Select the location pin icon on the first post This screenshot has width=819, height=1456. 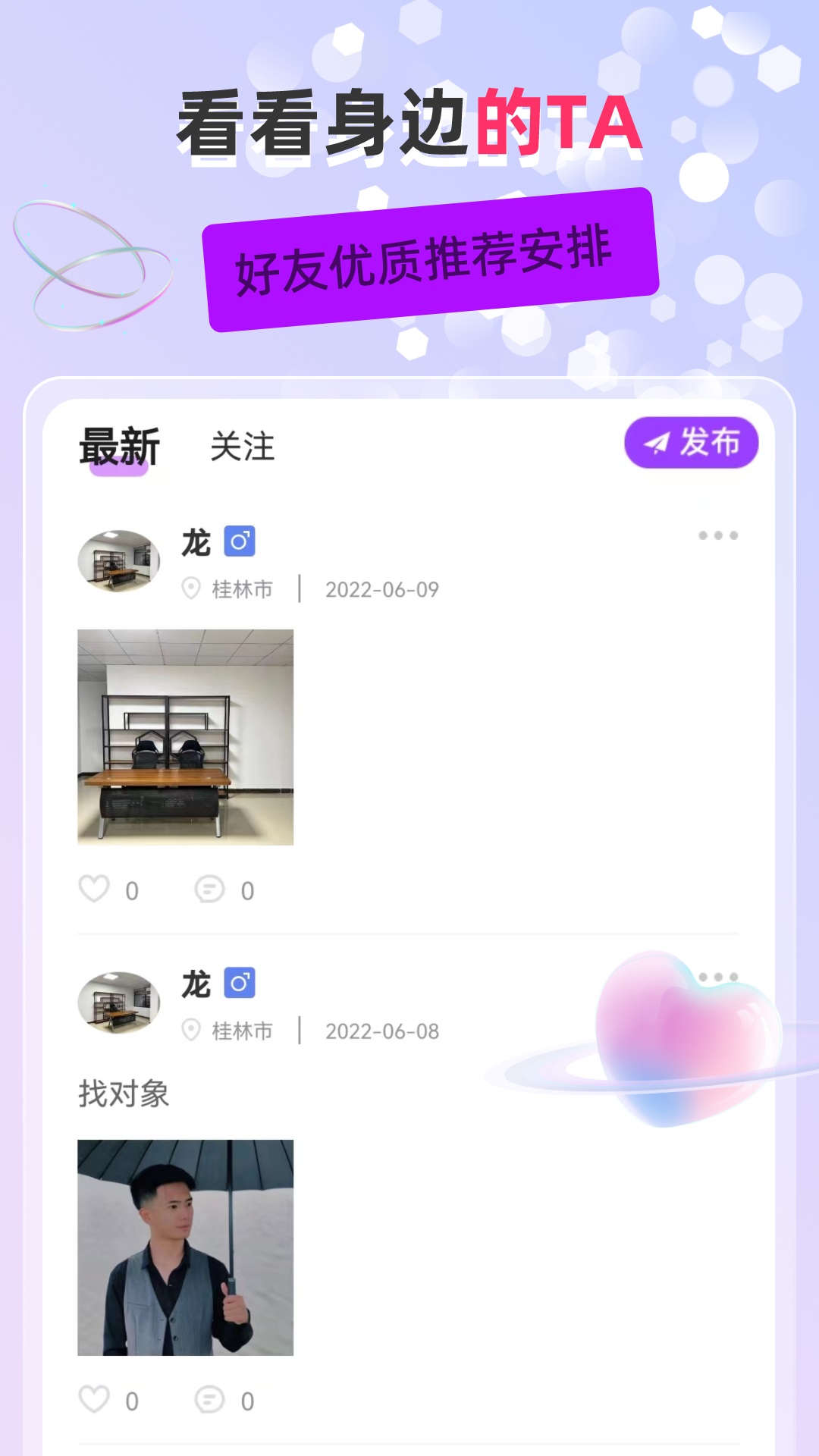click(x=192, y=588)
